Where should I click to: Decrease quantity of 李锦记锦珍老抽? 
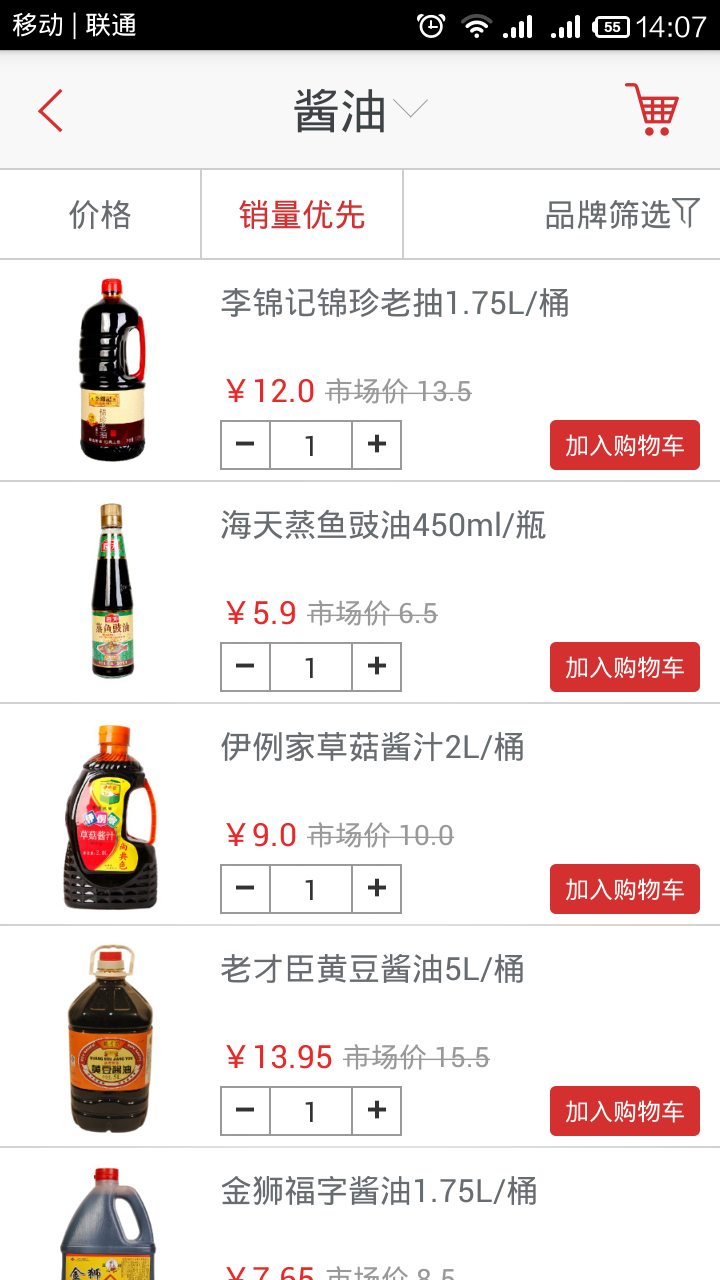(246, 445)
